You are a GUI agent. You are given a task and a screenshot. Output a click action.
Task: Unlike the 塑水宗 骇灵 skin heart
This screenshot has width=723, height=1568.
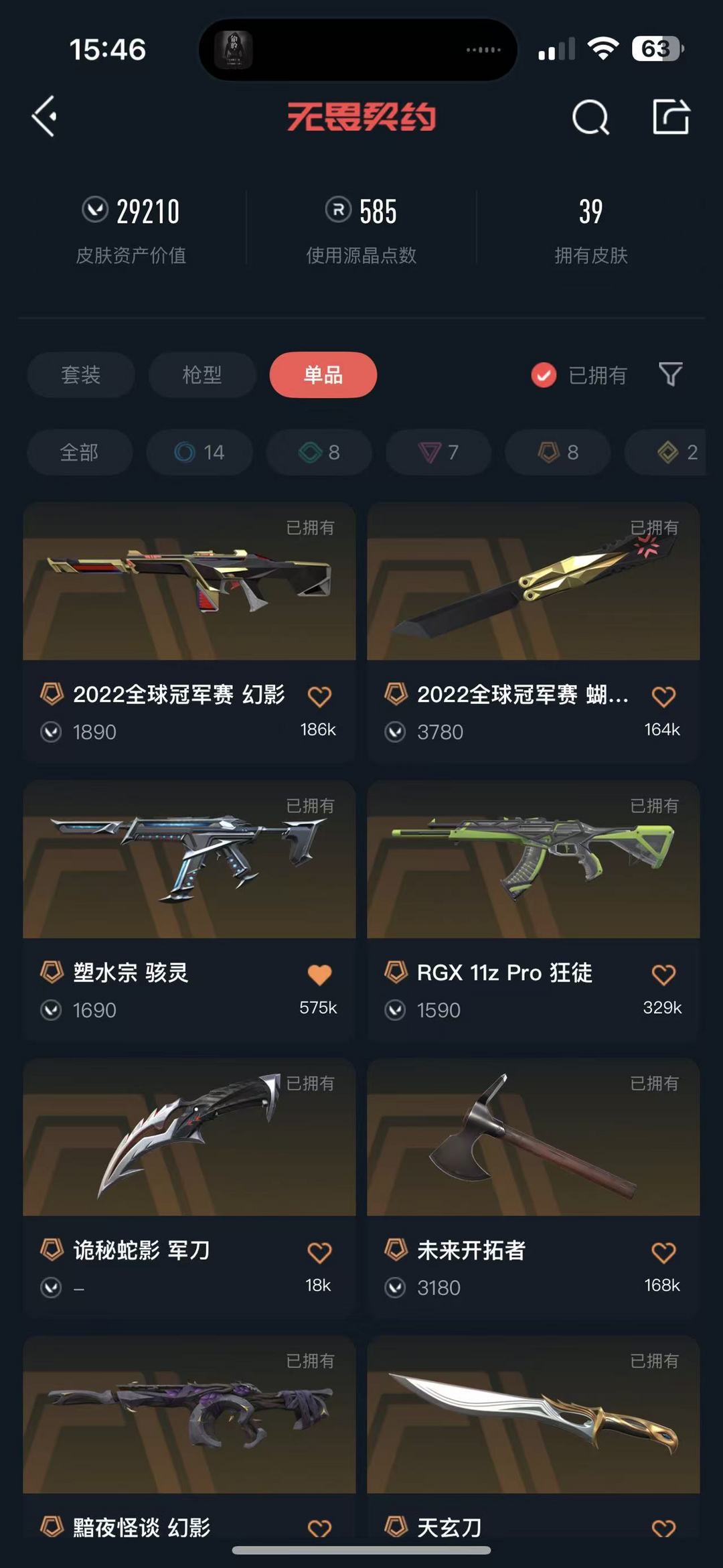coord(319,975)
